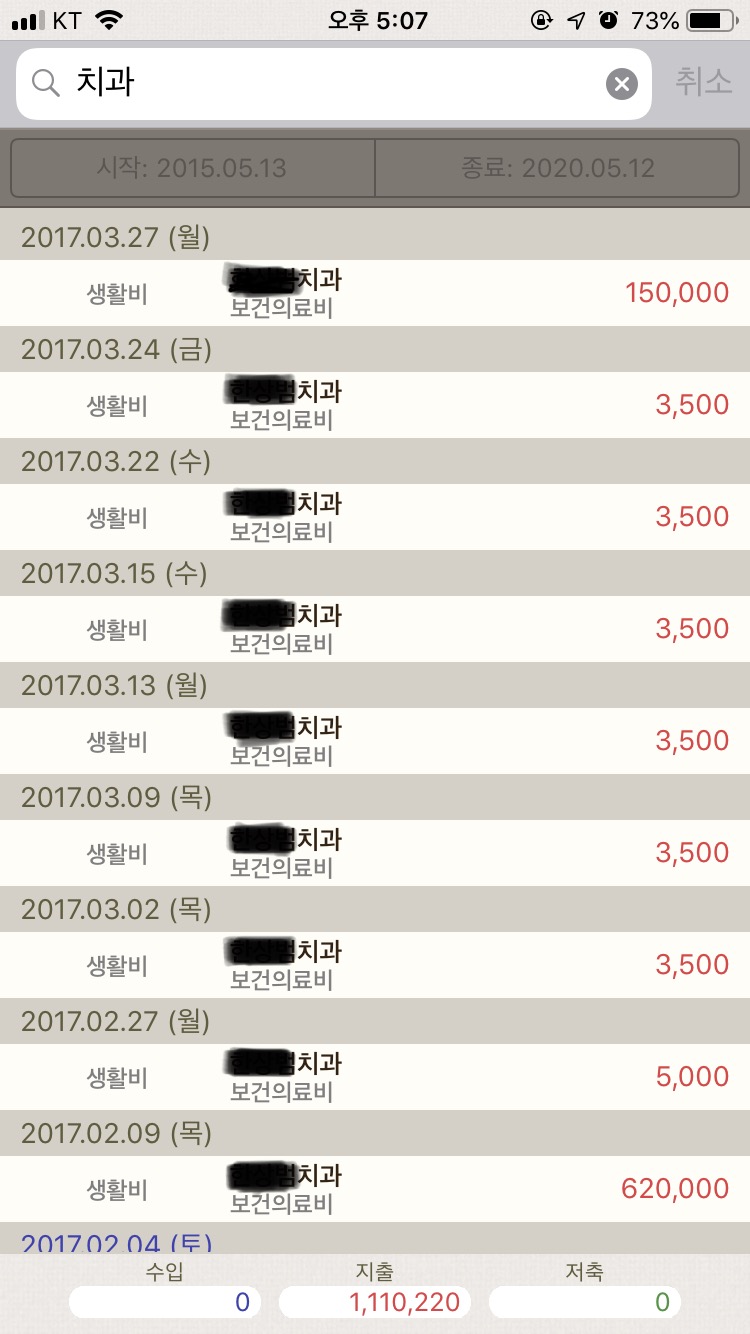Open the 3,500 entry from 2017.03.13
This screenshot has height=1334, width=750.
click(x=375, y=741)
